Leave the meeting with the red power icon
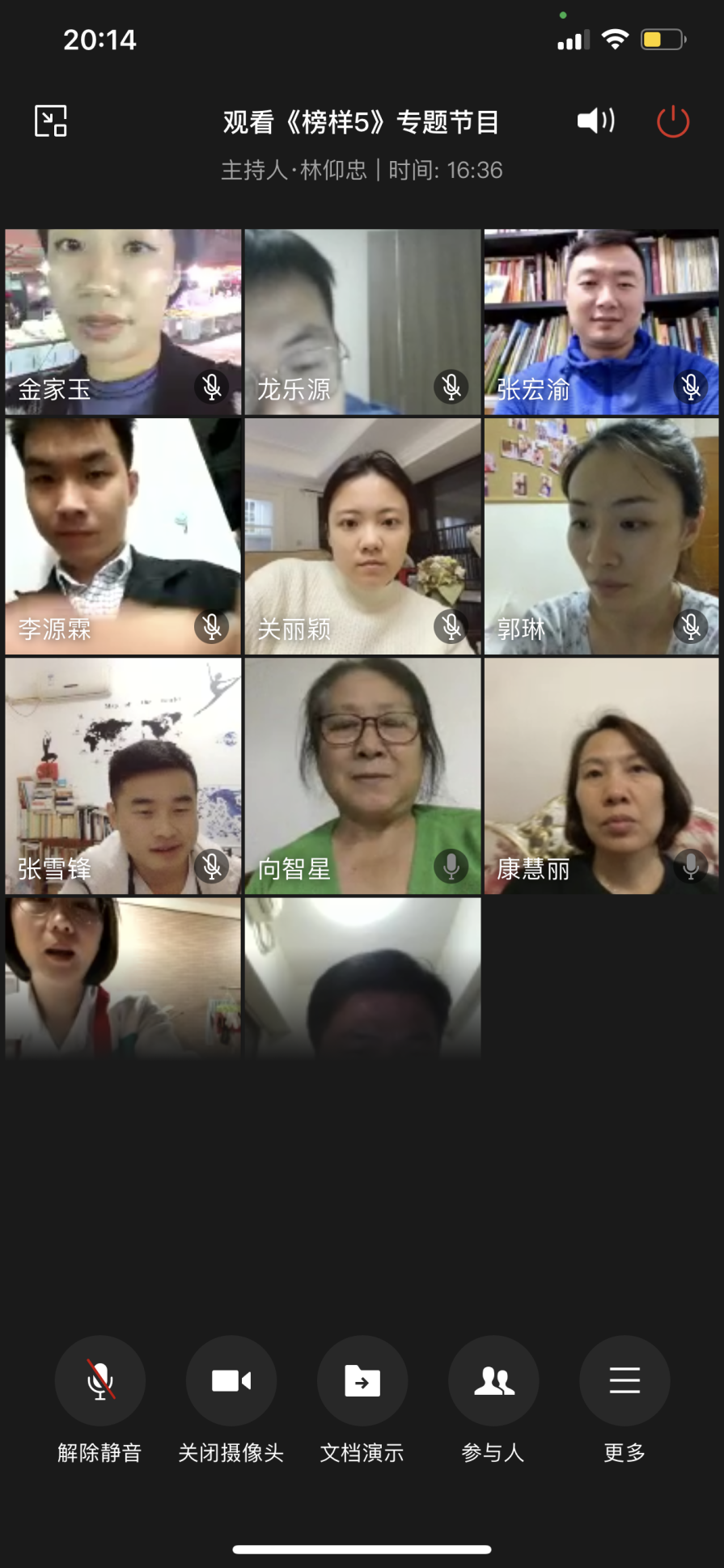This screenshot has height=1568, width=724. point(672,122)
